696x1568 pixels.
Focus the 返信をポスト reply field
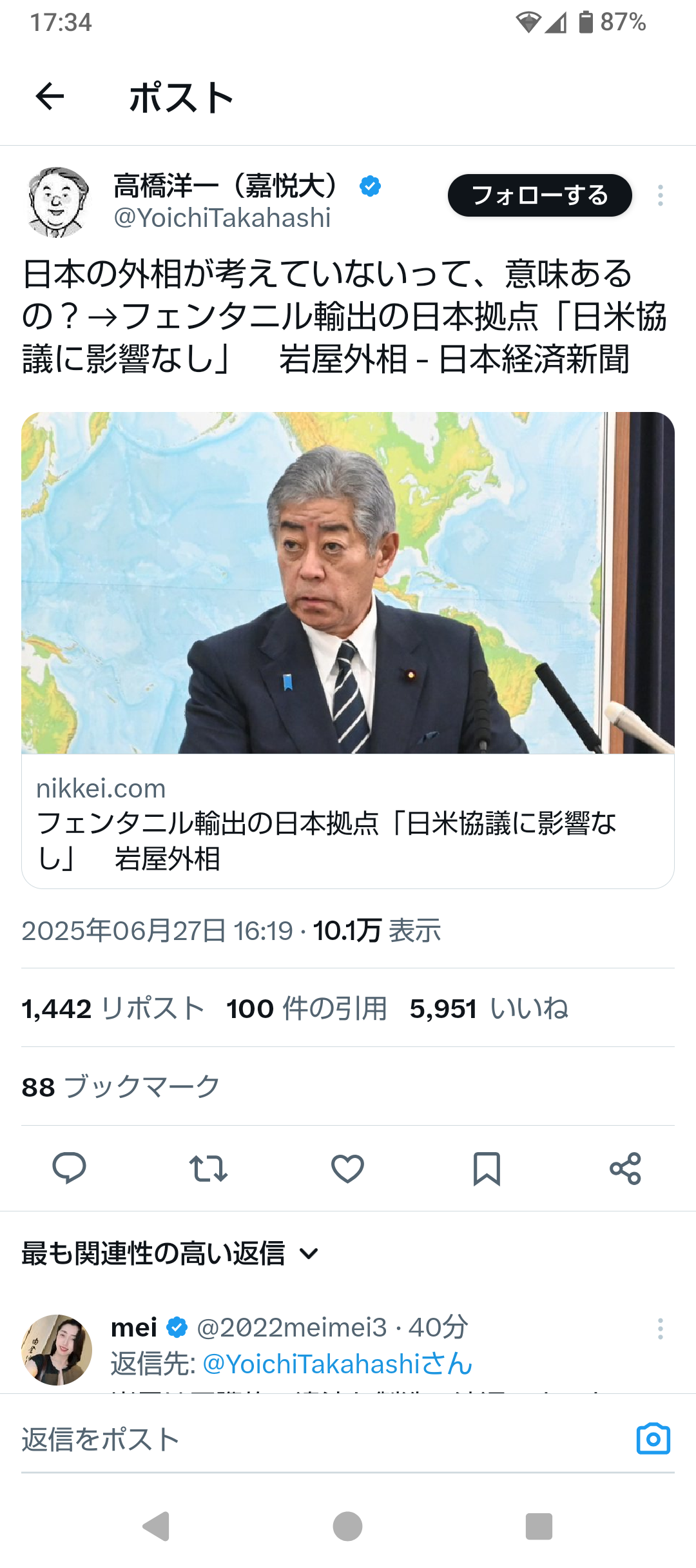[x=322, y=1440]
